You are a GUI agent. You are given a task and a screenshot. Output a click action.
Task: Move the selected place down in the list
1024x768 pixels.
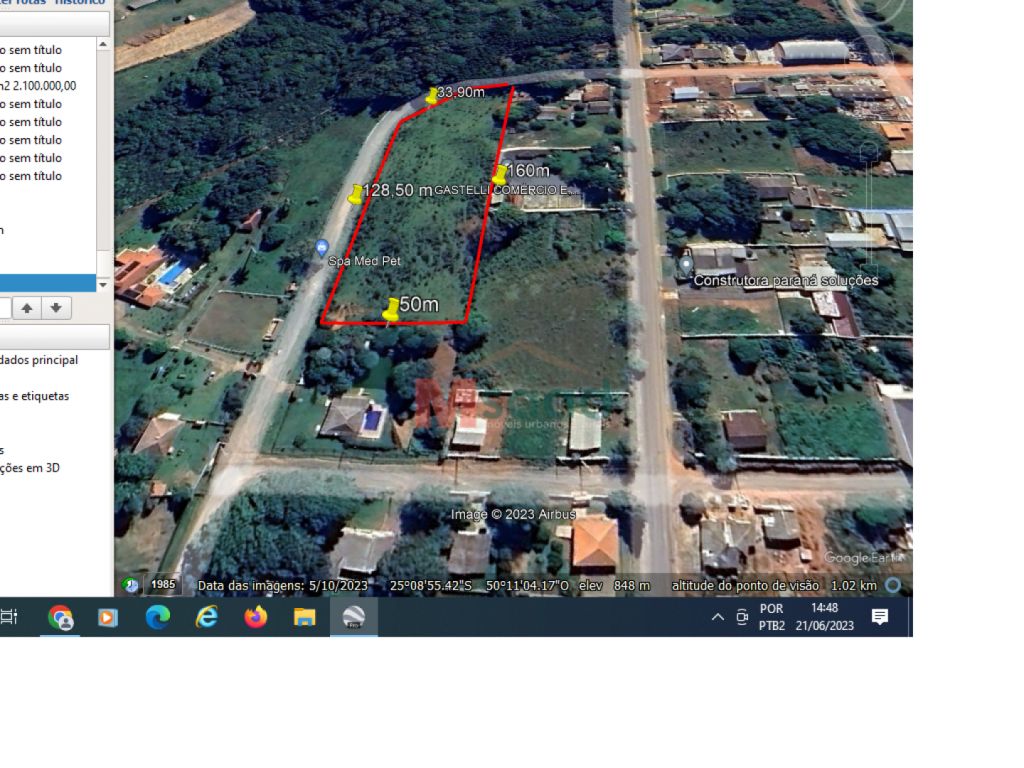click(56, 308)
